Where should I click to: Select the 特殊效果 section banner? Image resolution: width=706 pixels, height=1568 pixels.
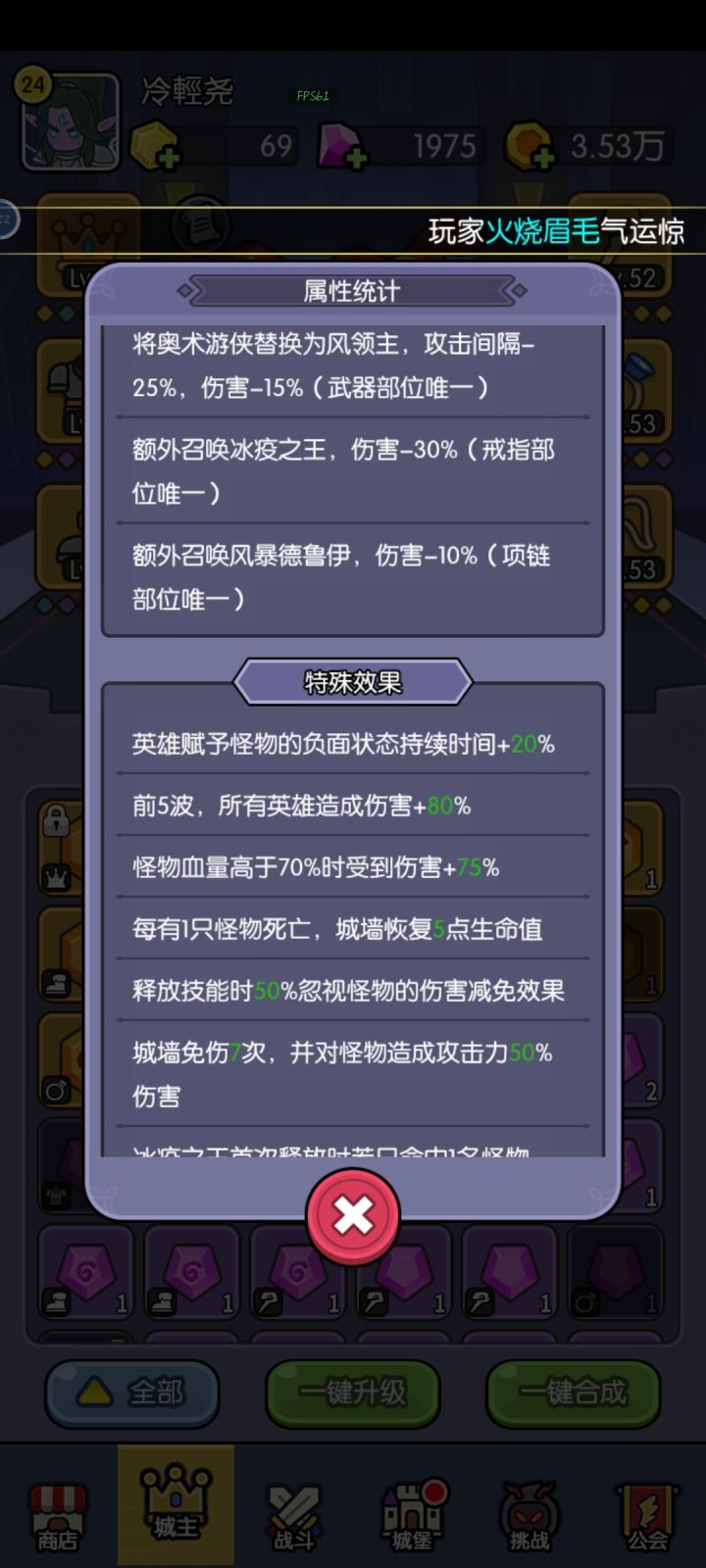[352, 681]
